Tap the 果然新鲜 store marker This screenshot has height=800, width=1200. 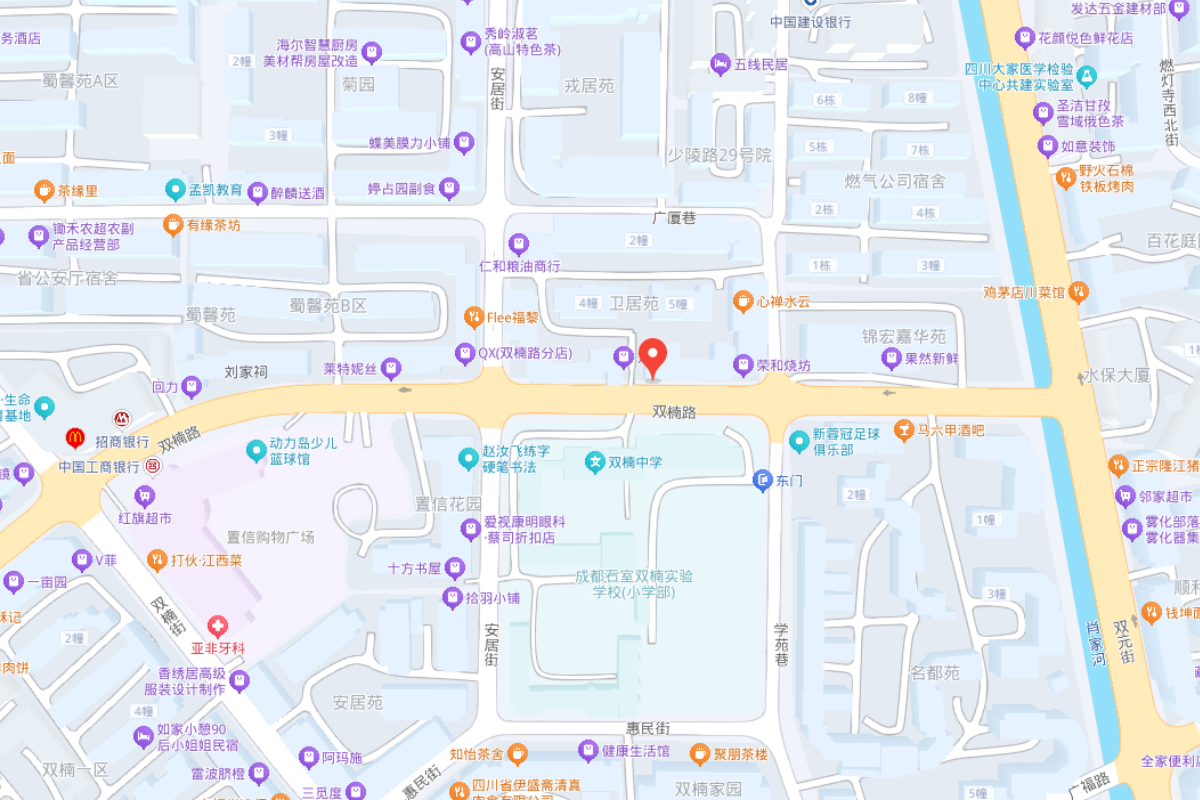coord(889,357)
